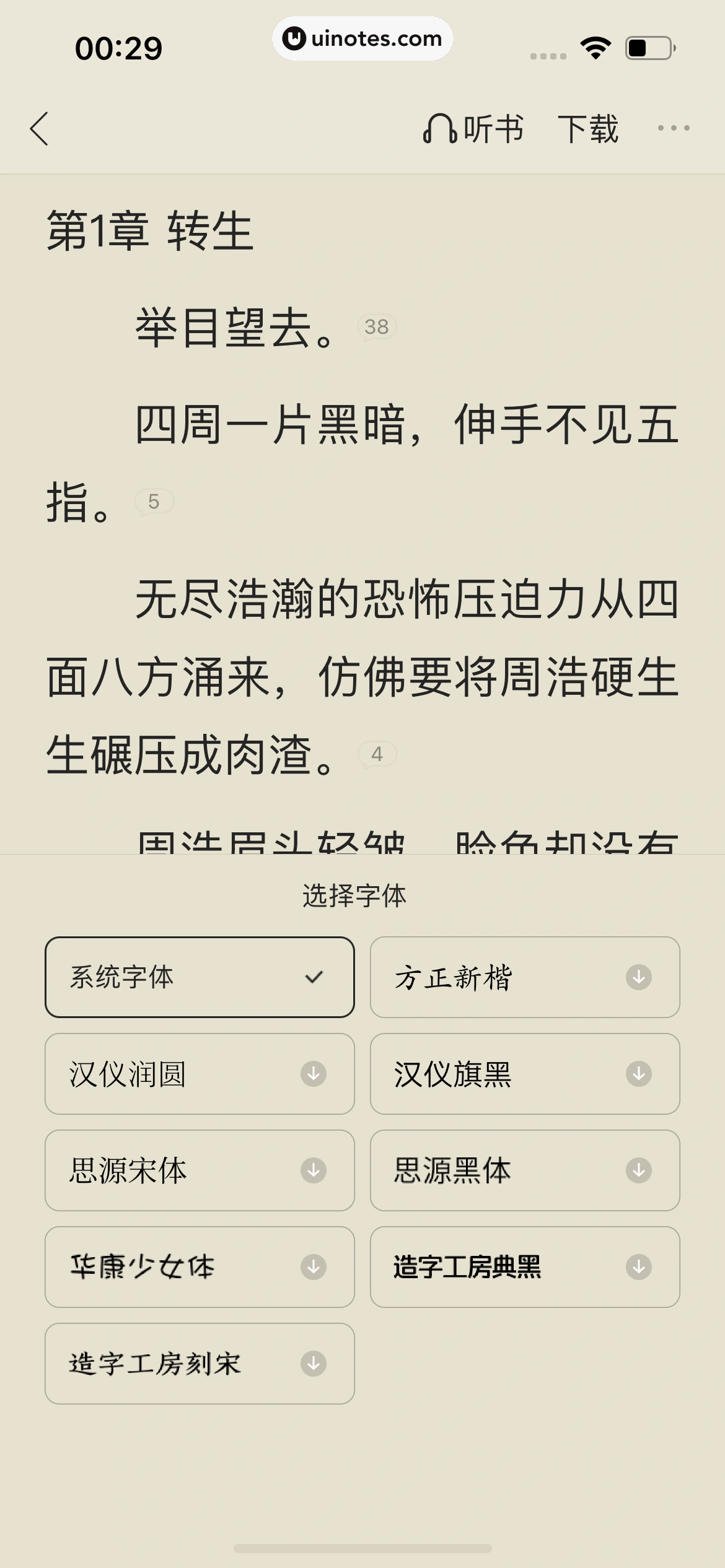Screen dimensions: 725x1568
Task: Download the 思源宋体 font
Action: click(x=312, y=1170)
